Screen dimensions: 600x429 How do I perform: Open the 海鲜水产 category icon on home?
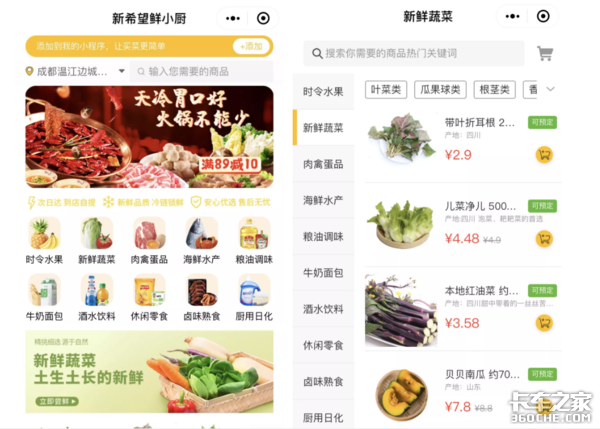click(201, 235)
